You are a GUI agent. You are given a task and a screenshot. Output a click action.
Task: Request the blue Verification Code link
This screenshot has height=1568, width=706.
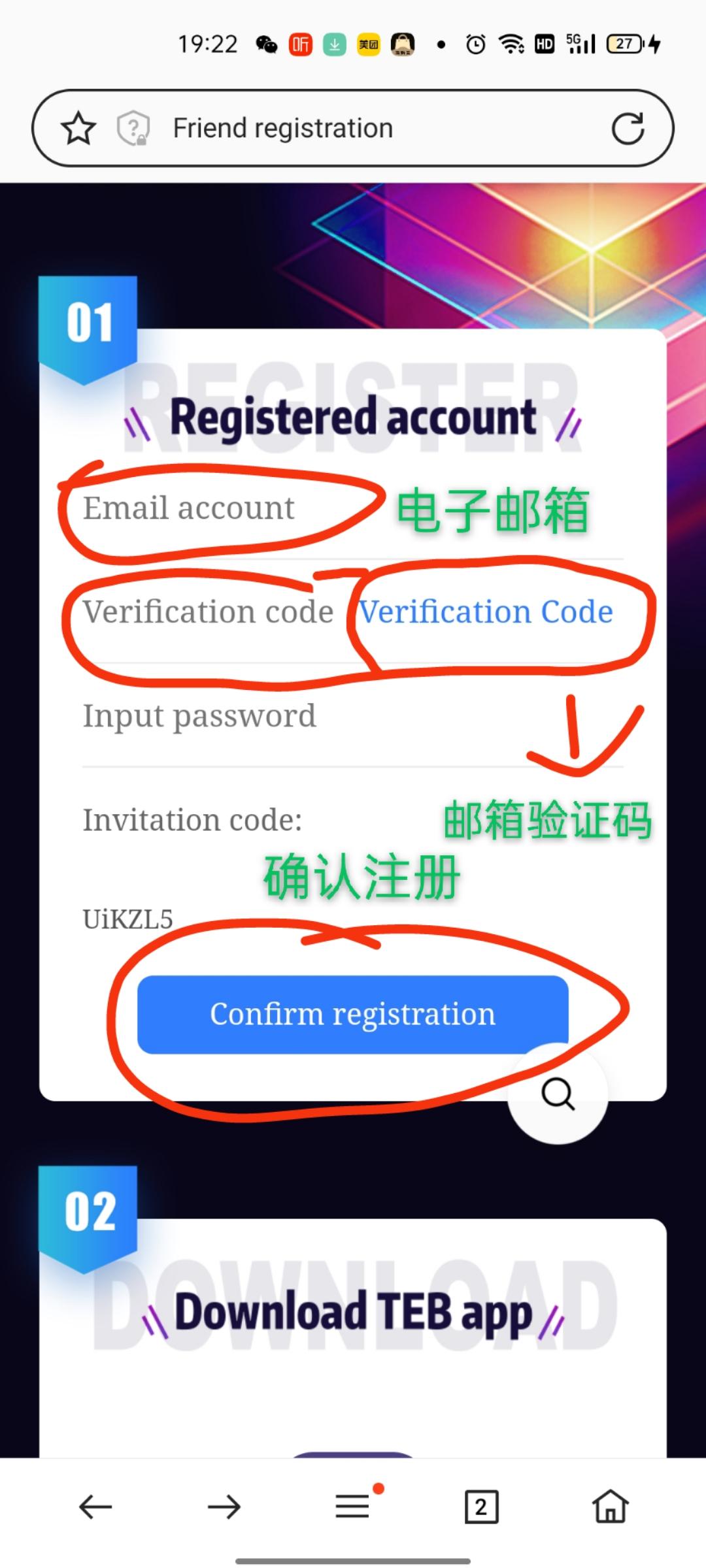pos(486,612)
